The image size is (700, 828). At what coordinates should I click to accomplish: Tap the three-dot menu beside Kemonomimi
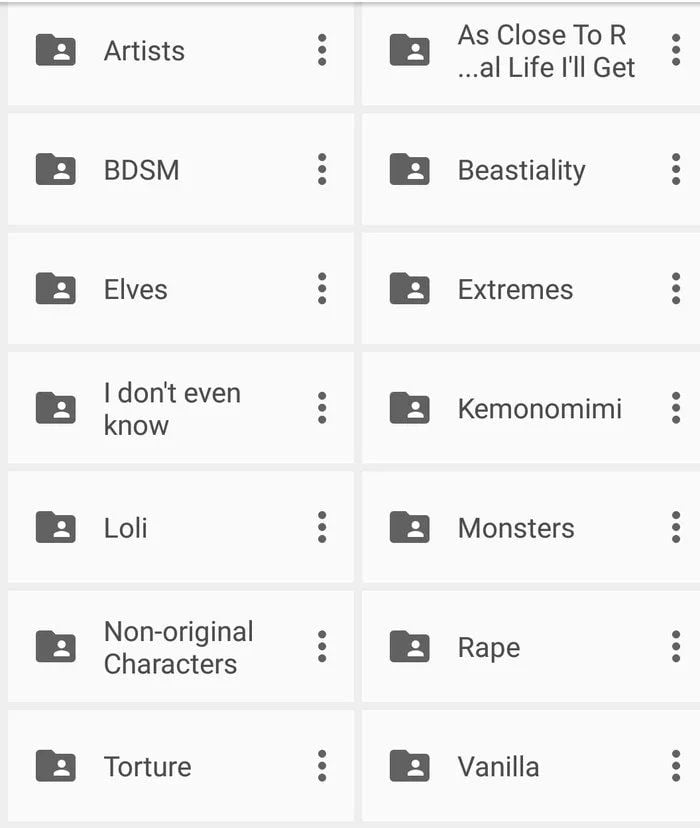pos(676,408)
